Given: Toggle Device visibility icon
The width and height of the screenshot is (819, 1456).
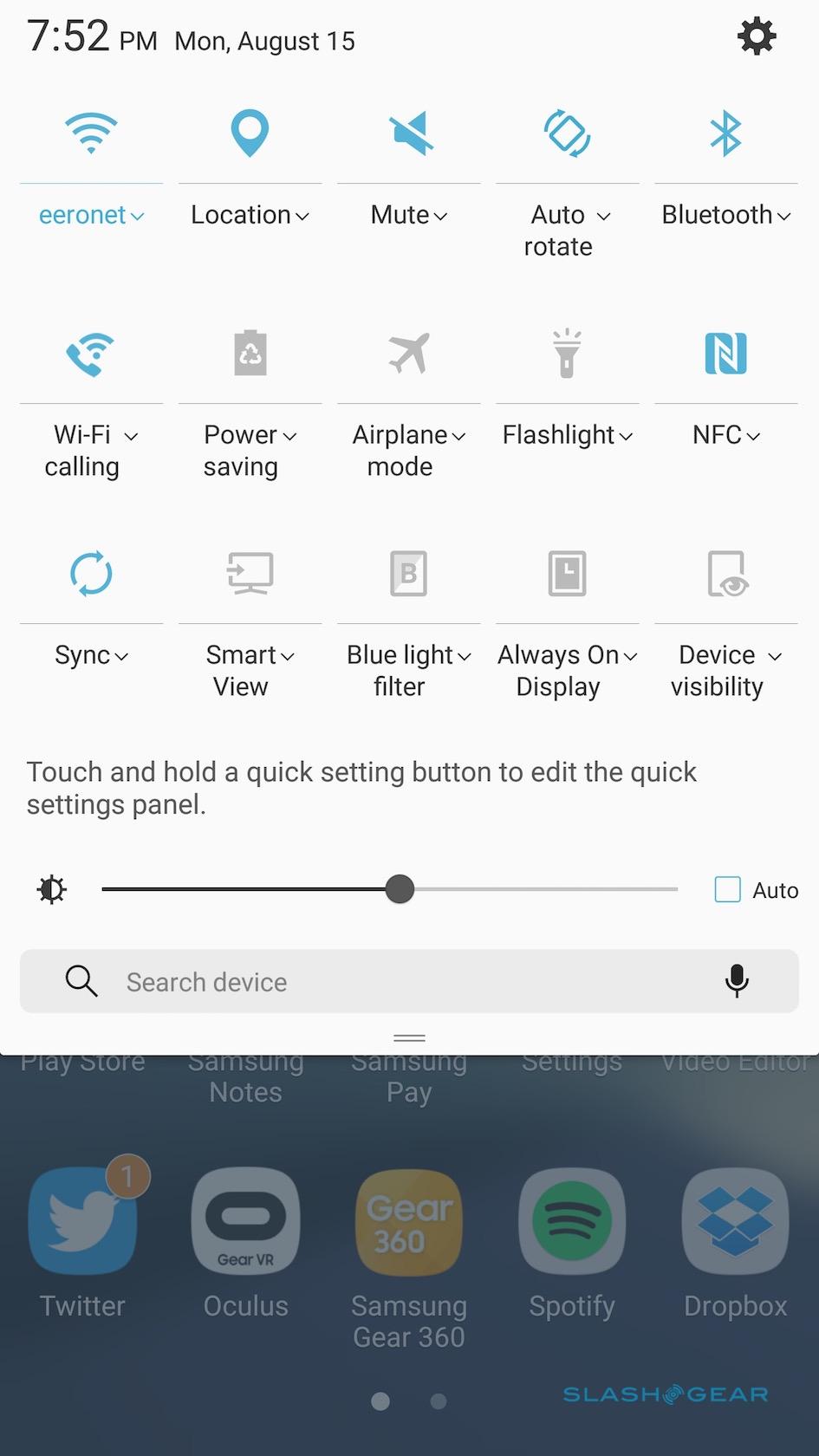Looking at the screenshot, I should 725,574.
